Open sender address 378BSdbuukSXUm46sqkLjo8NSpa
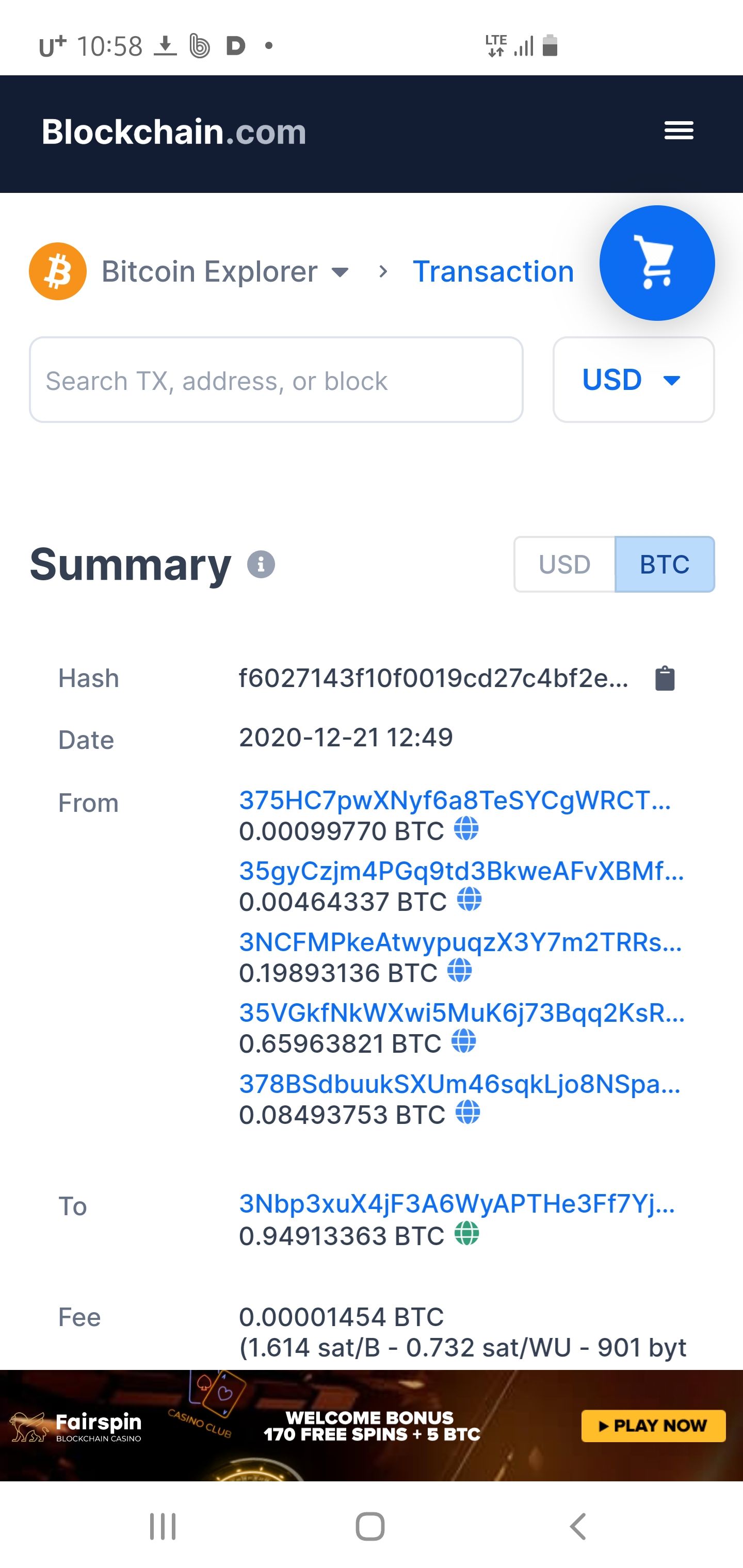Viewport: 743px width, 1568px height. (459, 1084)
